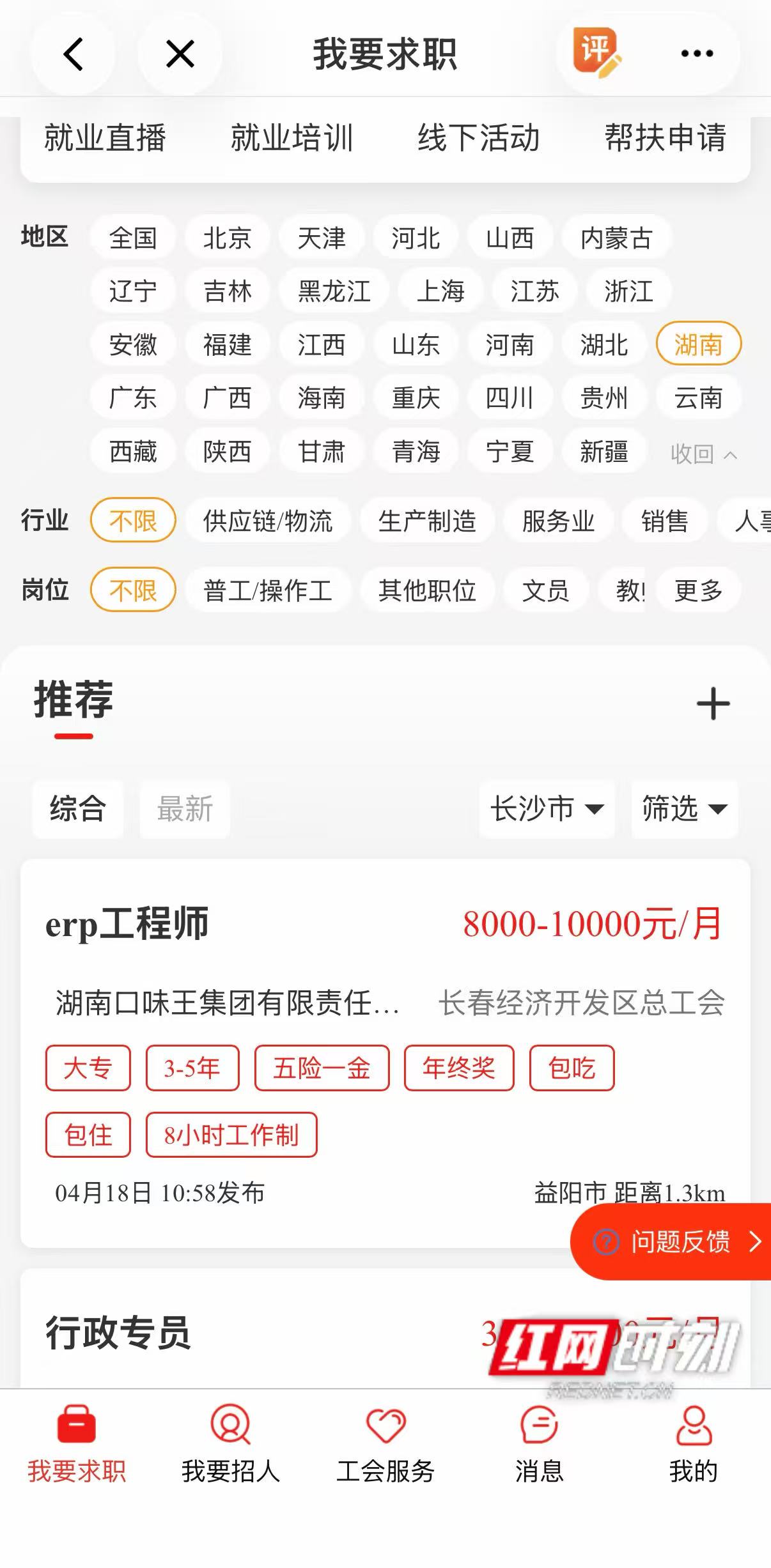
Task: Toggle 不限 in the 行业 filter row
Action: [132, 520]
